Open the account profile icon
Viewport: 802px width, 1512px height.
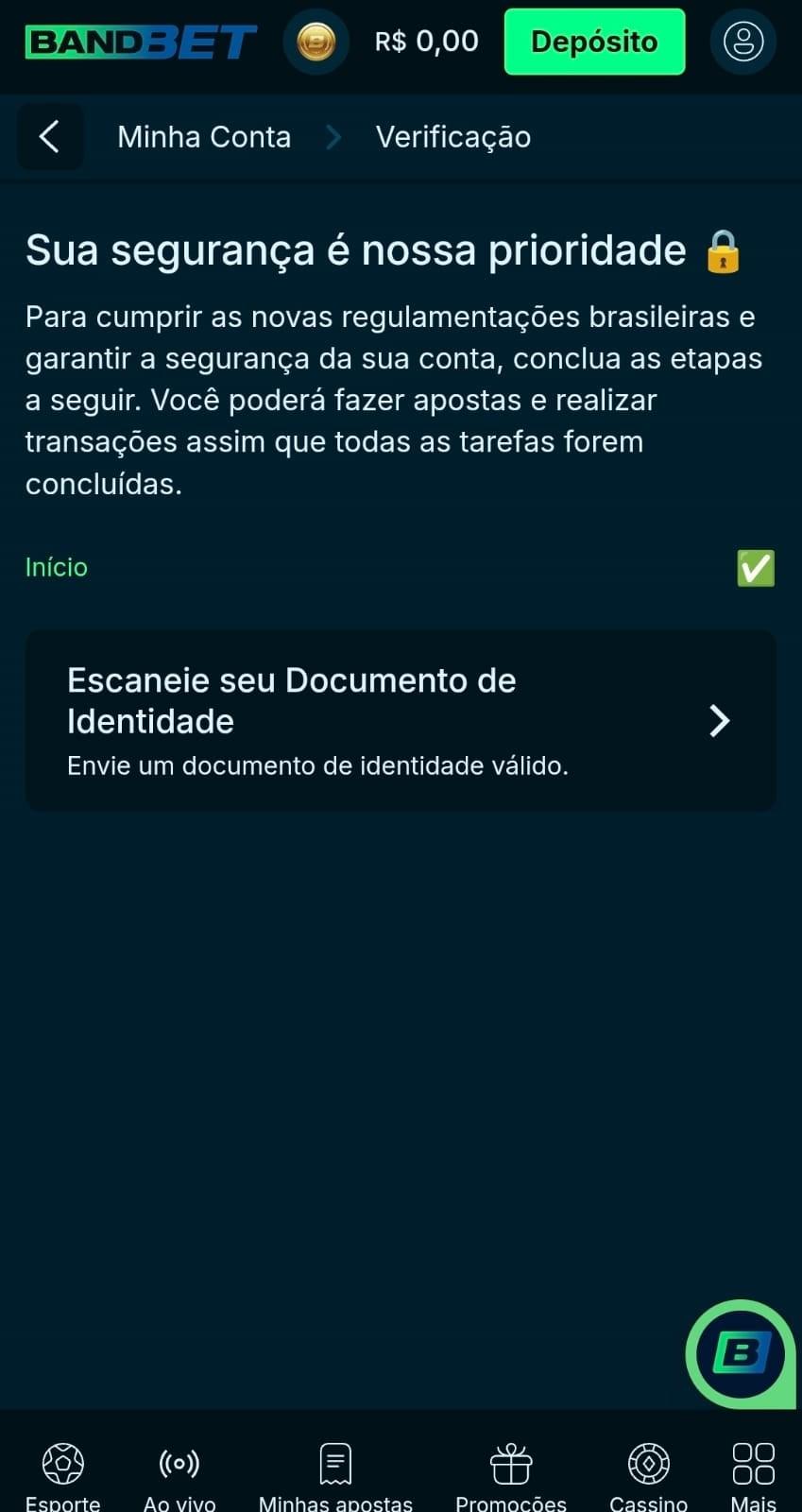(743, 42)
